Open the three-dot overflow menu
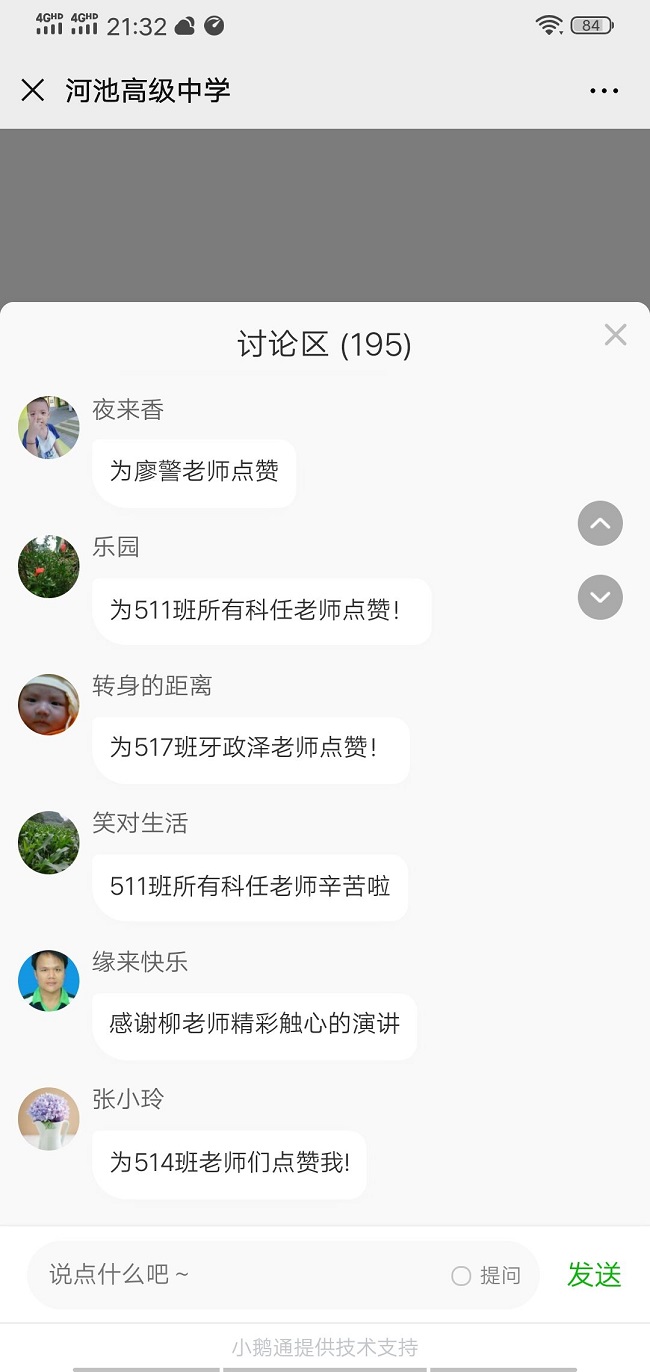Screen dimensions: 650x1372 604,91
